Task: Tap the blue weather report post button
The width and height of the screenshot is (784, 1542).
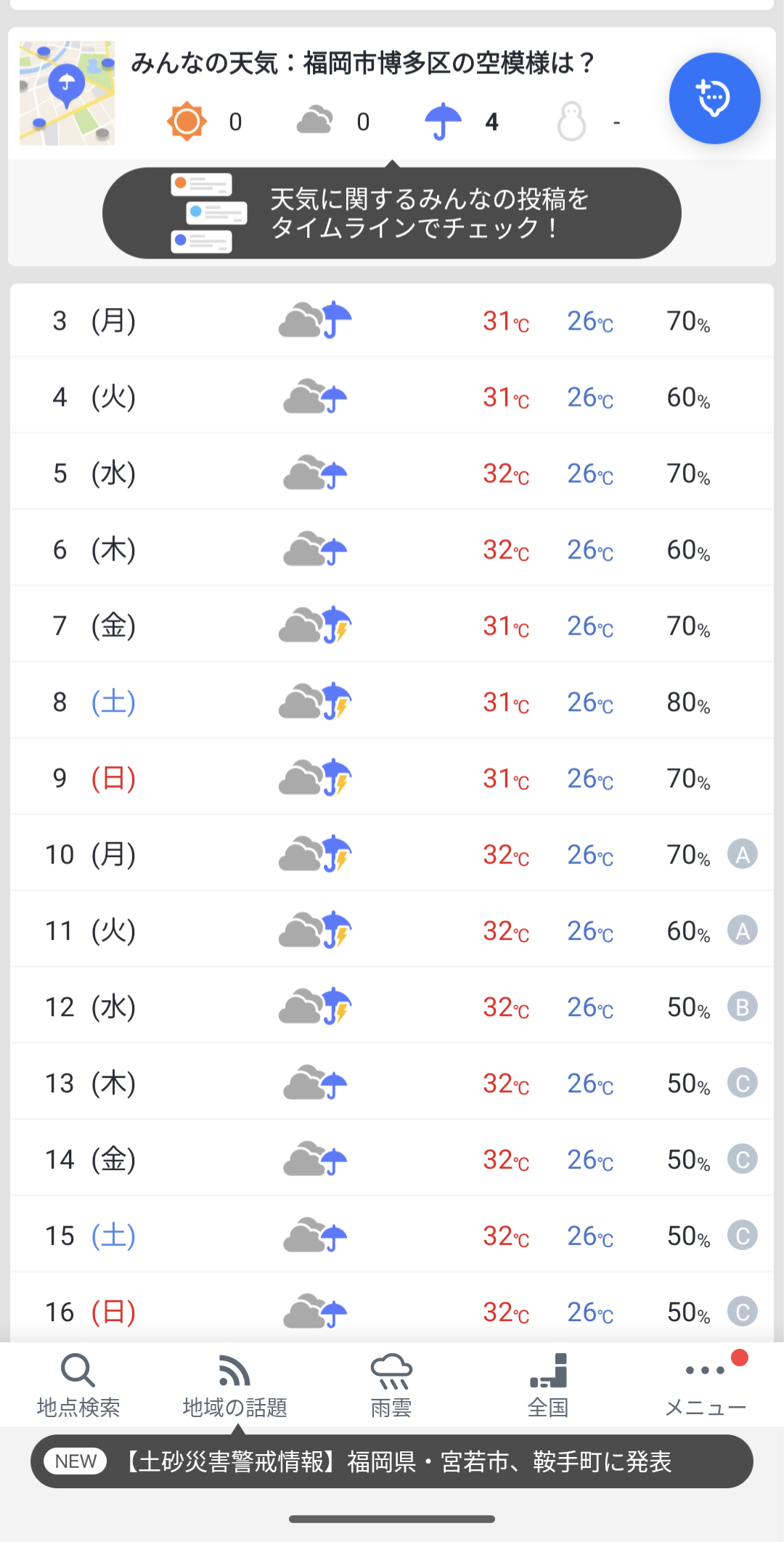Action: coord(714,98)
